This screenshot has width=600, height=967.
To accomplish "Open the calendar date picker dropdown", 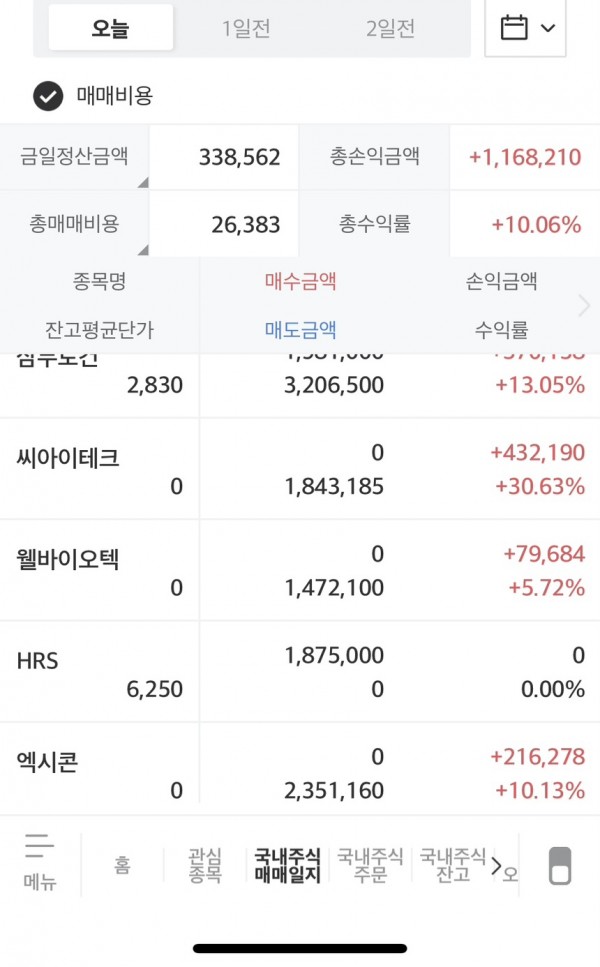I will [x=526, y=28].
